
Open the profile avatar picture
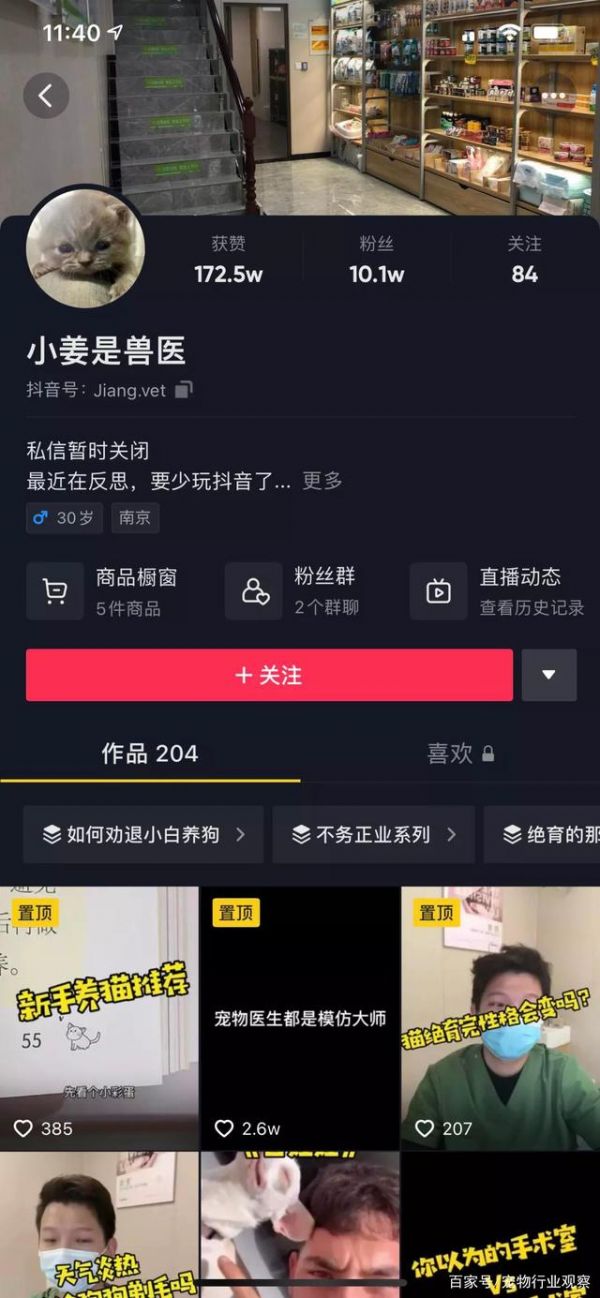[x=85, y=247]
